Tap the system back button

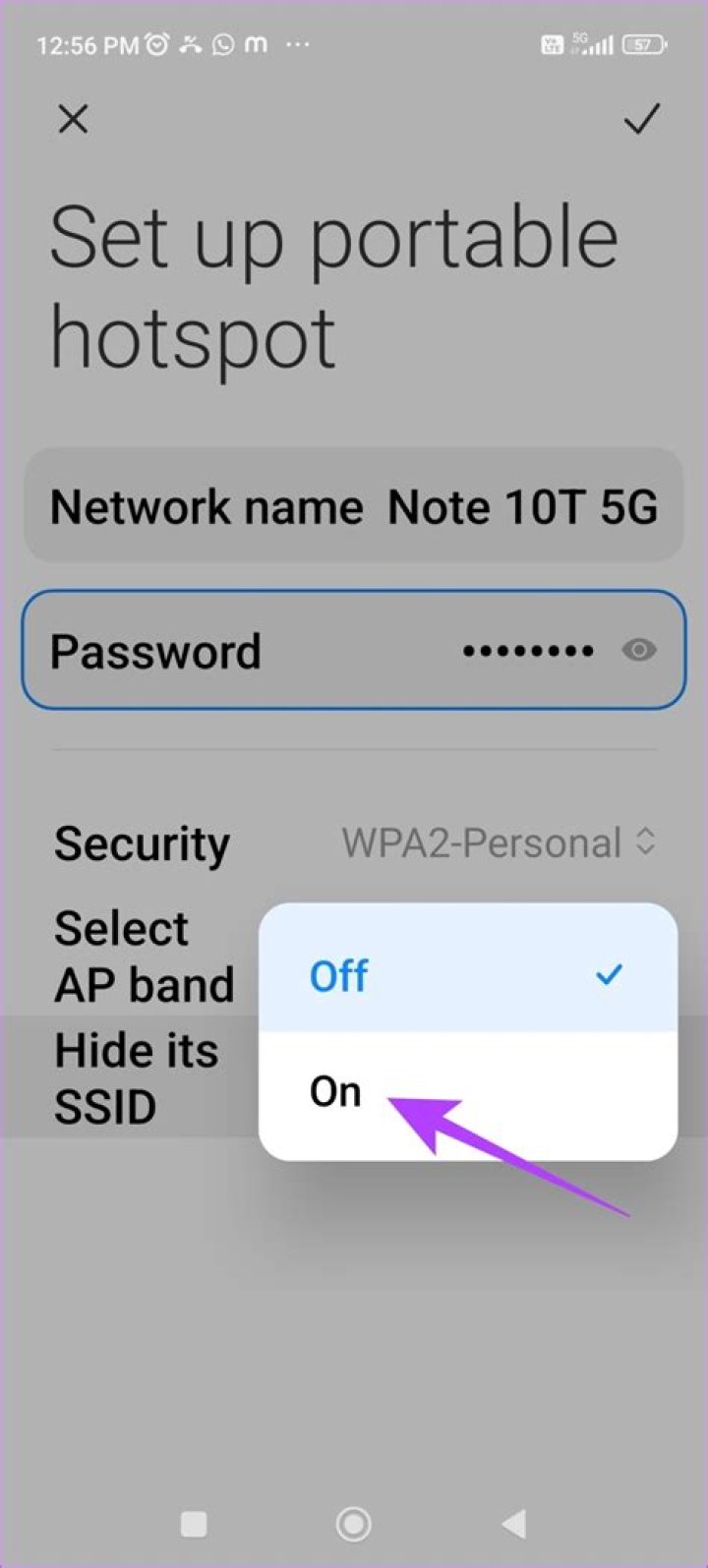tap(513, 1524)
